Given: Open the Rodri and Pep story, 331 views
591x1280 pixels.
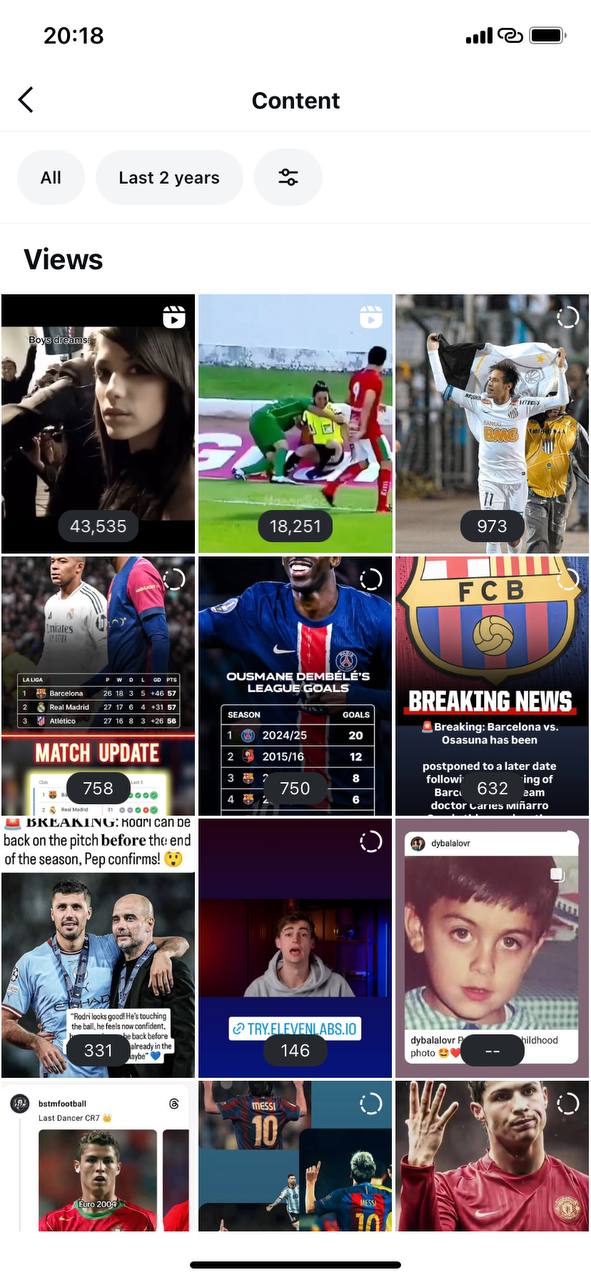Looking at the screenshot, I should tap(98, 948).
